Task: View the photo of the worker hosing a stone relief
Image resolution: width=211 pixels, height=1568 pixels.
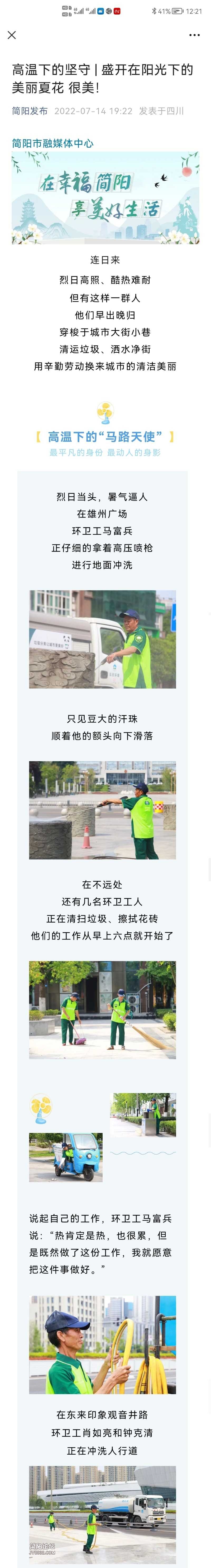Action: coord(102,639)
